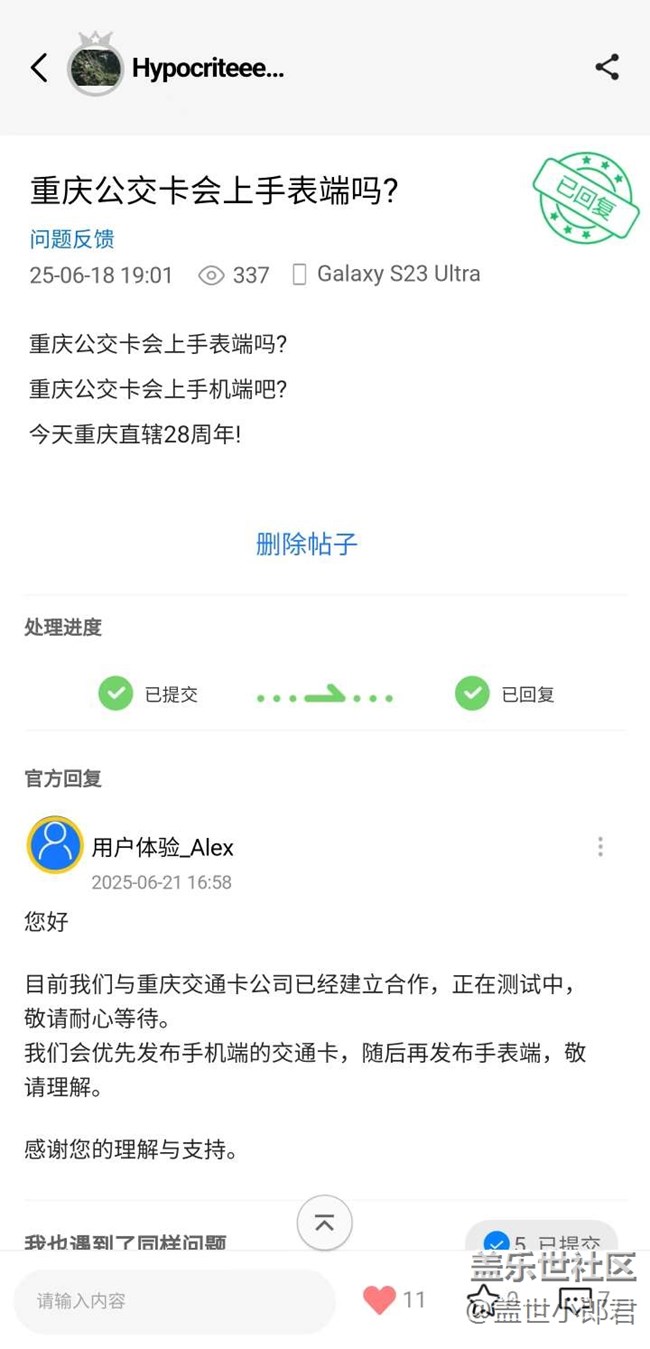Share this post
The height and width of the screenshot is (1349, 650).
point(607,67)
